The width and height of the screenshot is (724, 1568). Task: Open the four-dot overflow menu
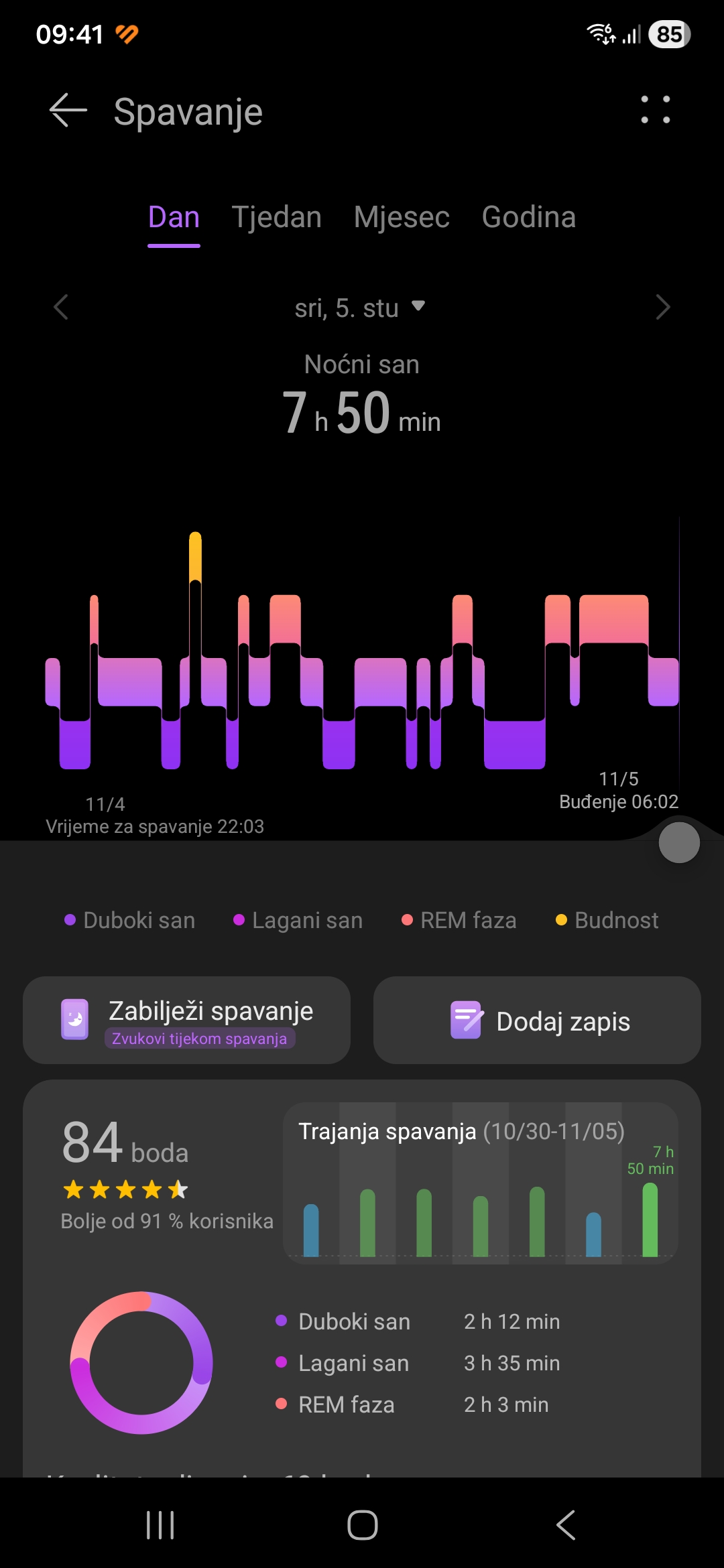point(655,110)
